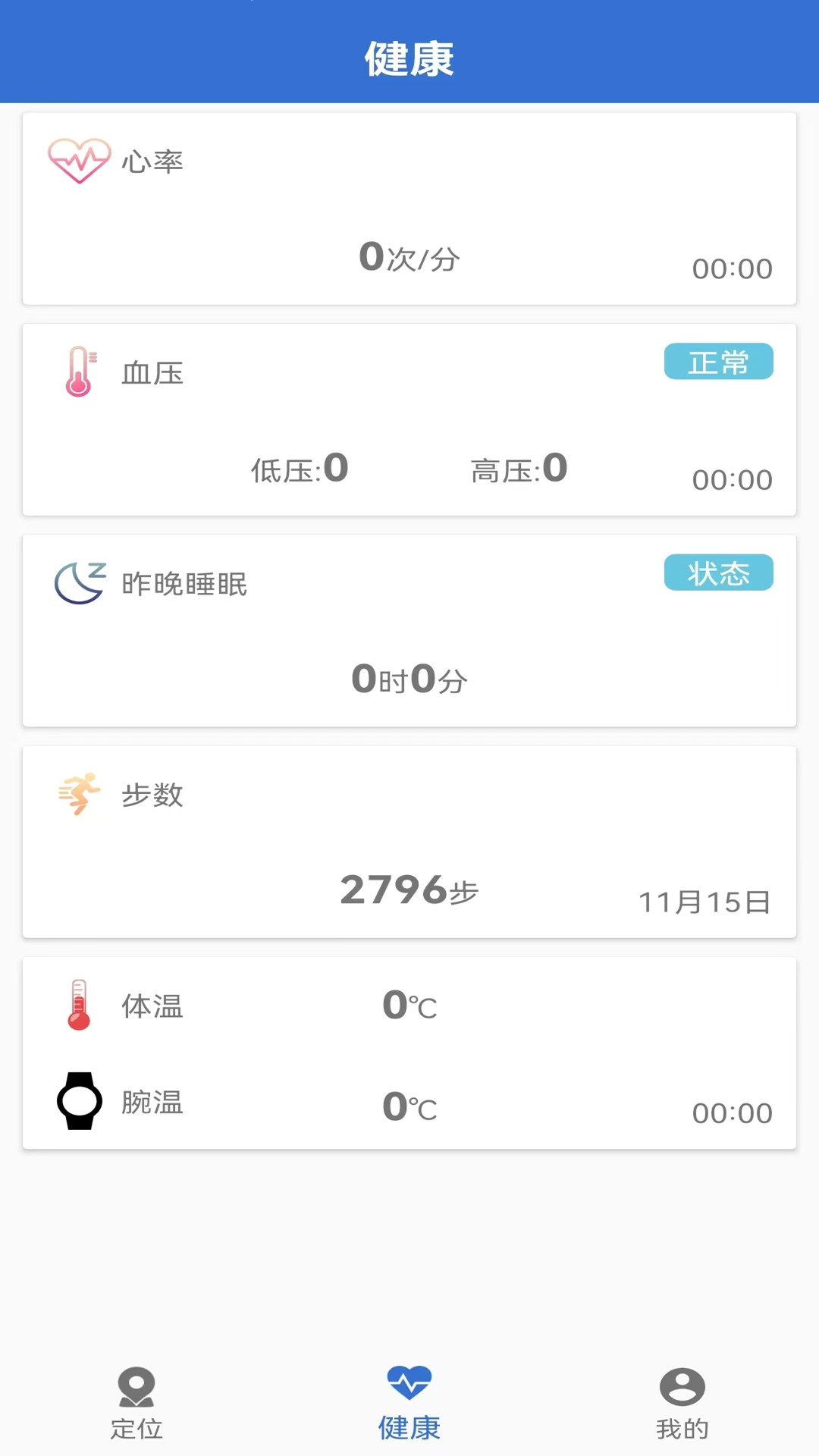The image size is (819, 1456).
Task: Open the blood pressure card details
Action: point(409,421)
